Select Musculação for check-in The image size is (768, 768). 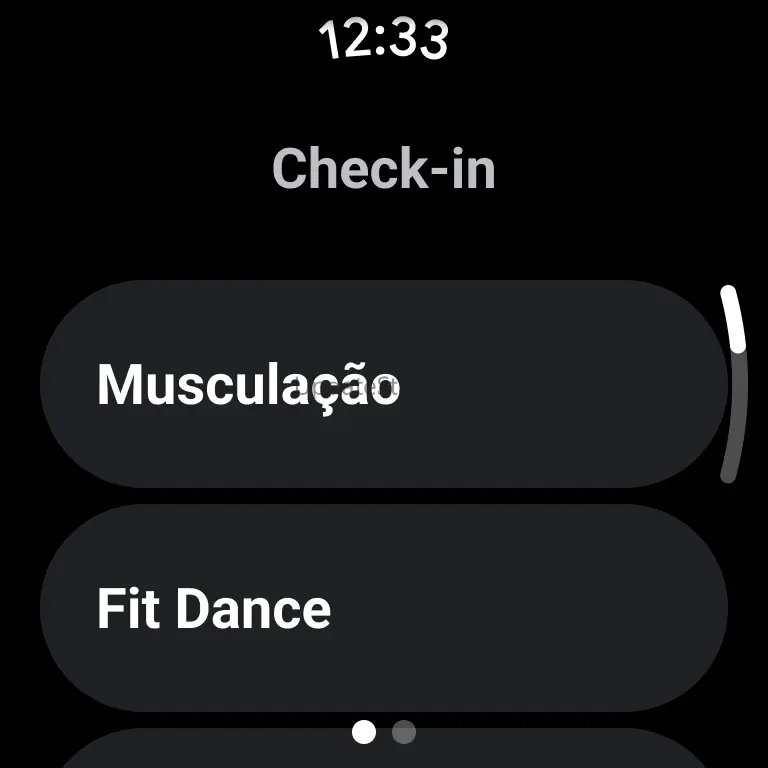pos(383,384)
